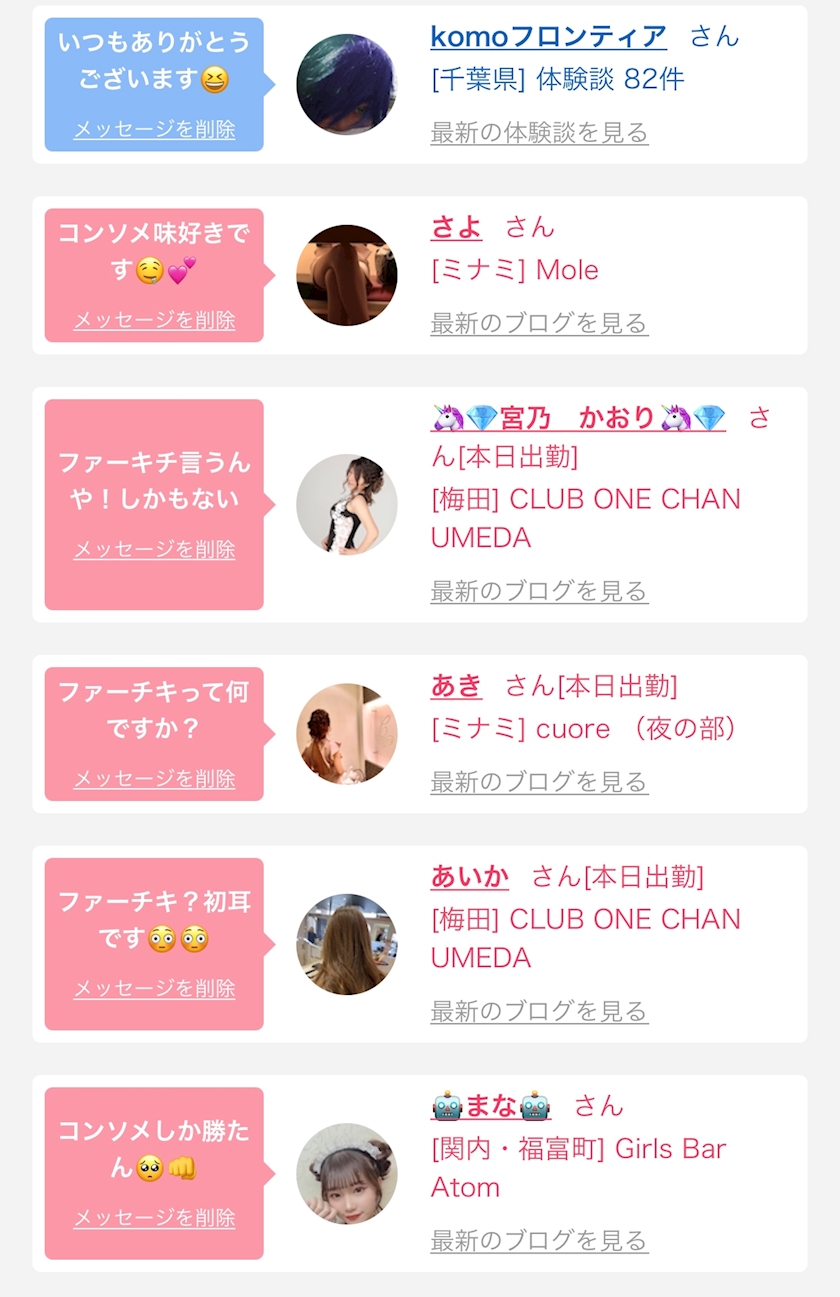
Task: Click あいか's avatar image
Action: (347, 943)
